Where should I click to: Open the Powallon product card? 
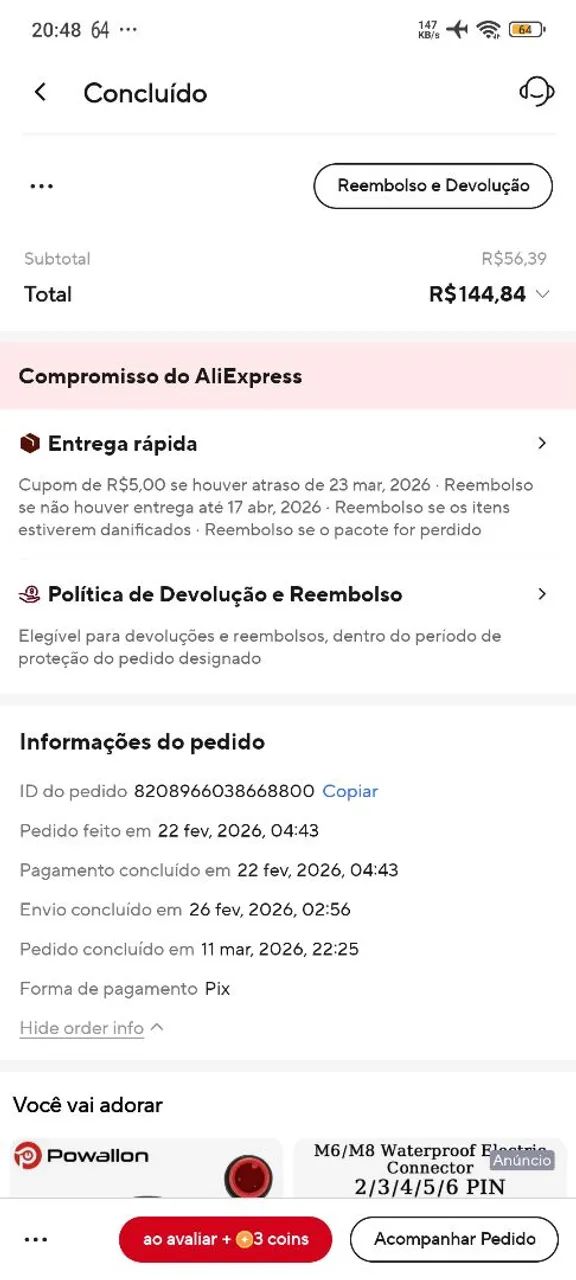coord(147,1168)
